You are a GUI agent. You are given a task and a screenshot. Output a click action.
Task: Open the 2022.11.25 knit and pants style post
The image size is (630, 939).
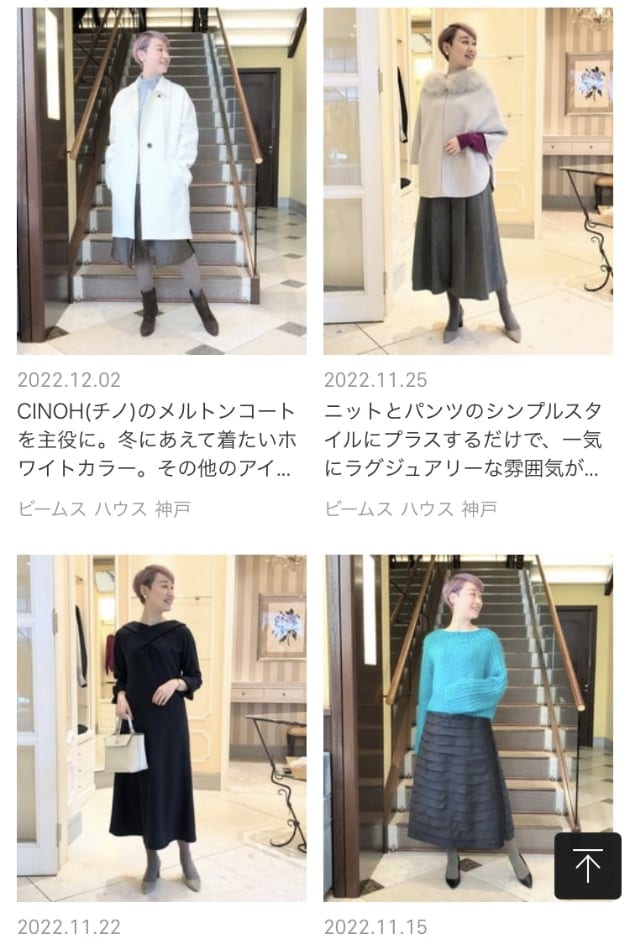pos(468,180)
